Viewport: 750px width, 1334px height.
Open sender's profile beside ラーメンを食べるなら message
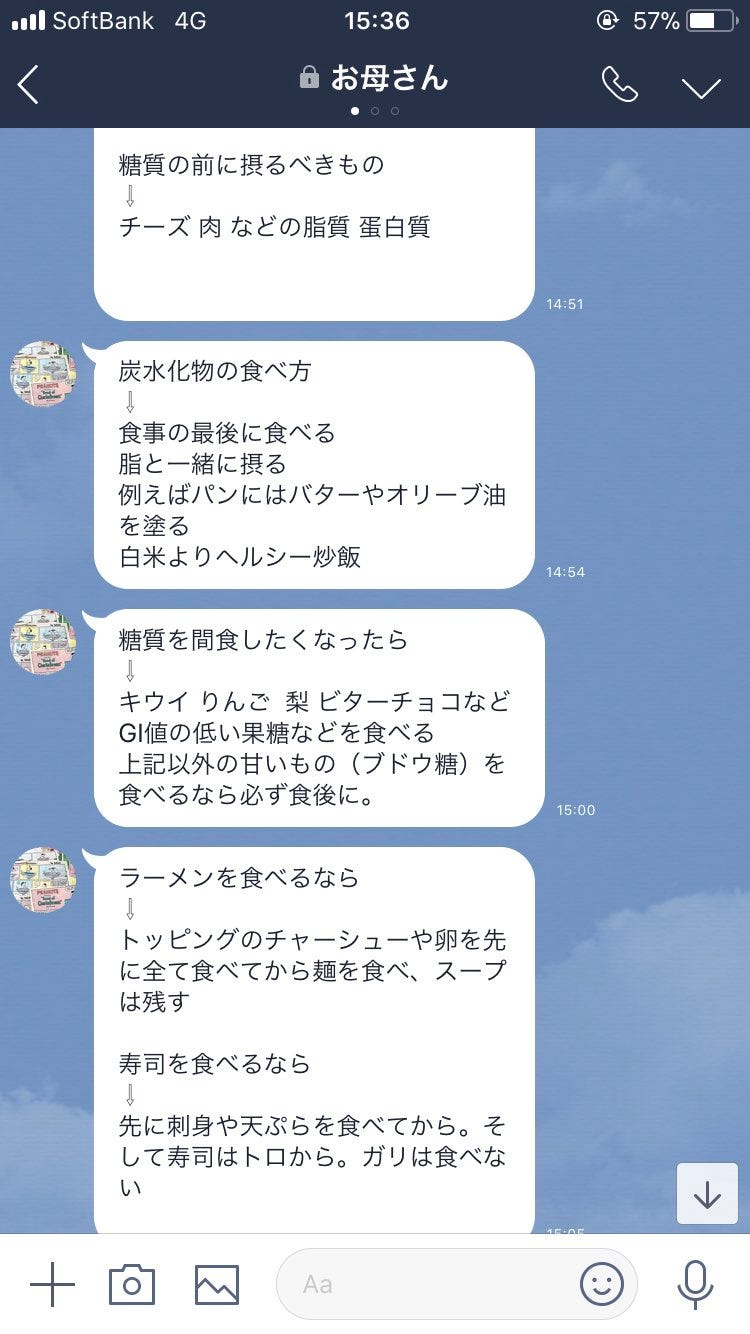pyautogui.click(x=43, y=880)
